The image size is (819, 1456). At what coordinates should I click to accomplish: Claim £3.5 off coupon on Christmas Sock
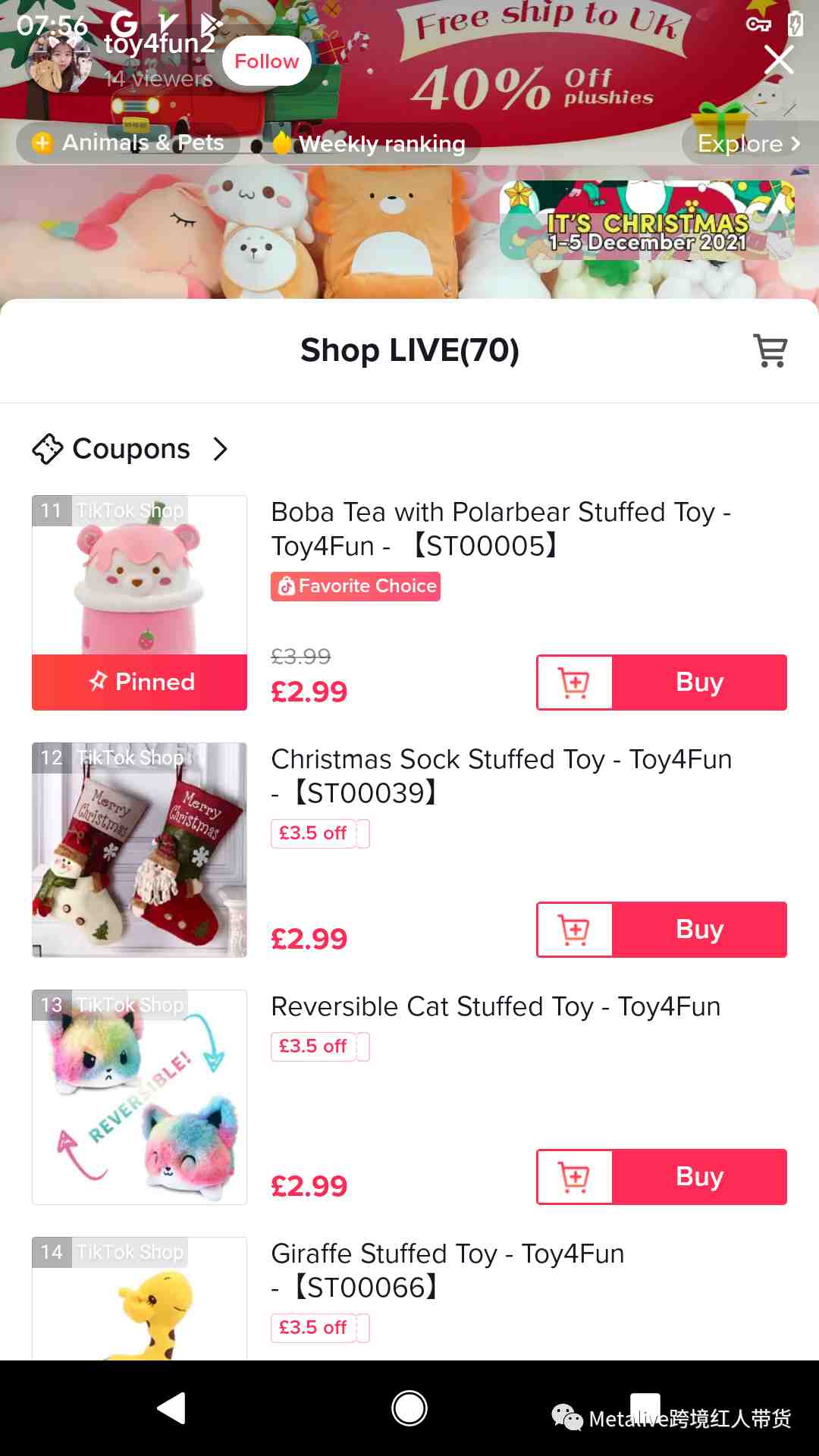tap(319, 833)
